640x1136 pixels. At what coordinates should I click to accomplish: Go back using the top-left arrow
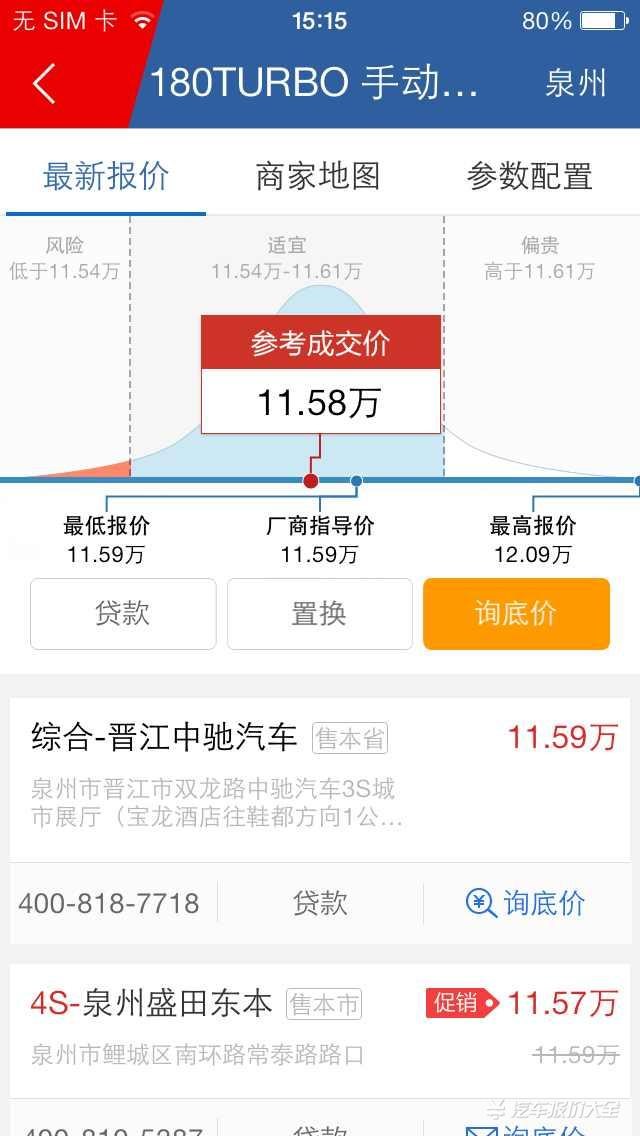[44, 83]
